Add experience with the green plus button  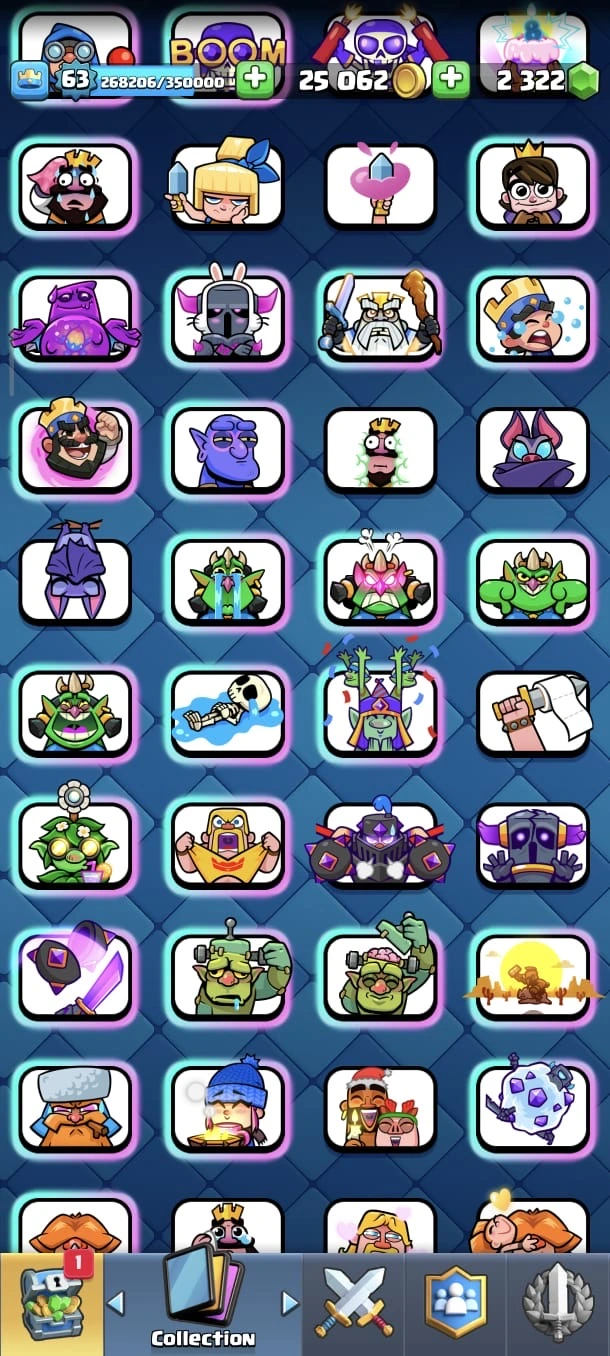(x=255, y=79)
